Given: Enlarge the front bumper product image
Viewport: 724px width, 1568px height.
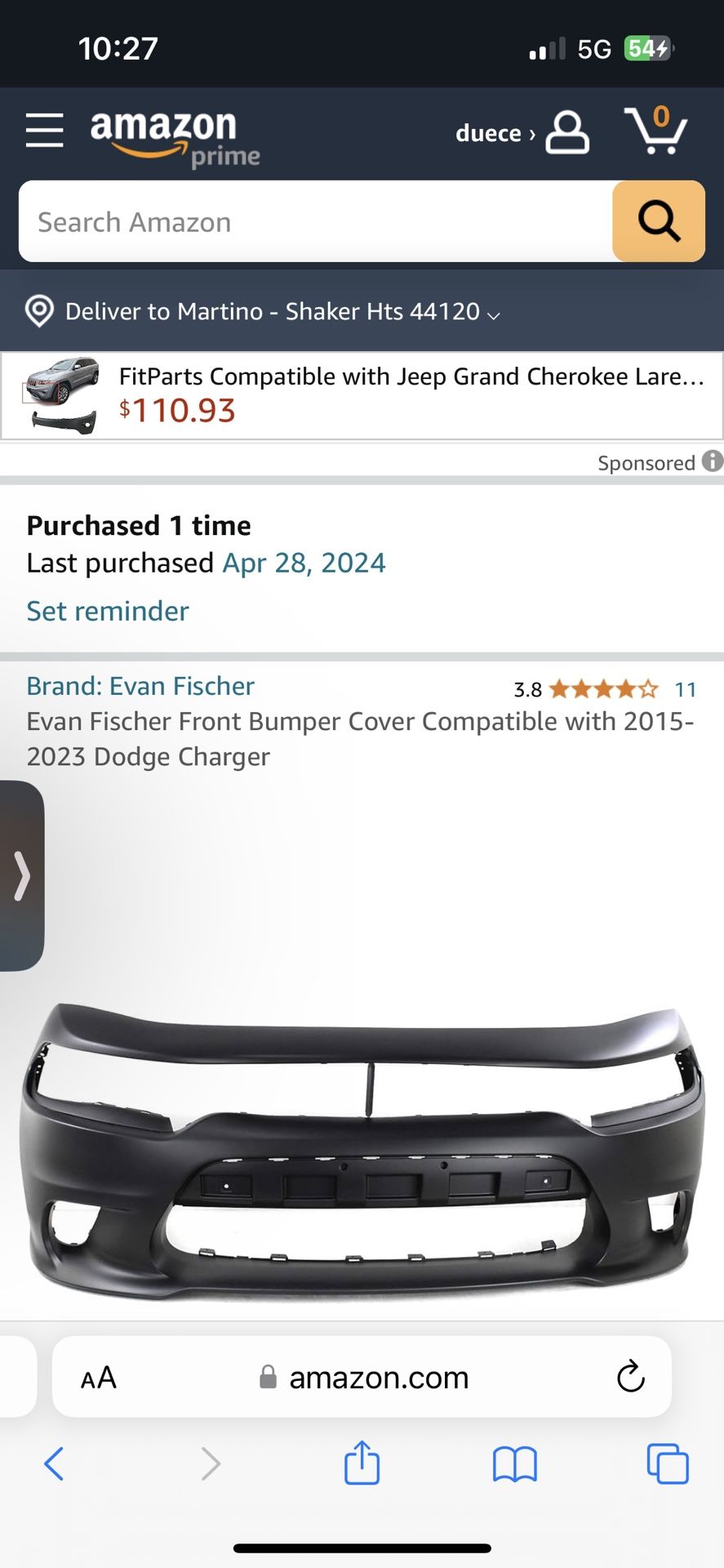Looking at the screenshot, I should [362, 1143].
